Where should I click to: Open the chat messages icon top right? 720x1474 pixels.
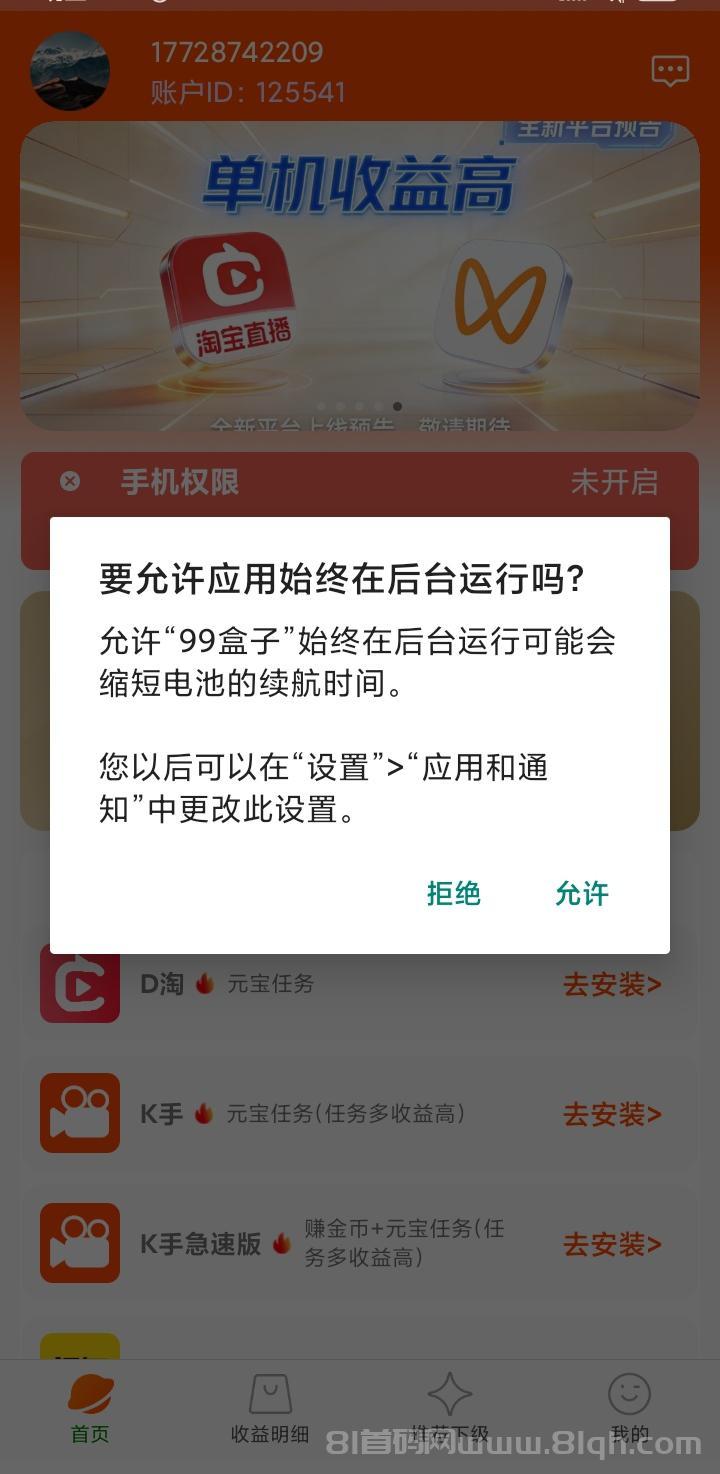pos(668,70)
